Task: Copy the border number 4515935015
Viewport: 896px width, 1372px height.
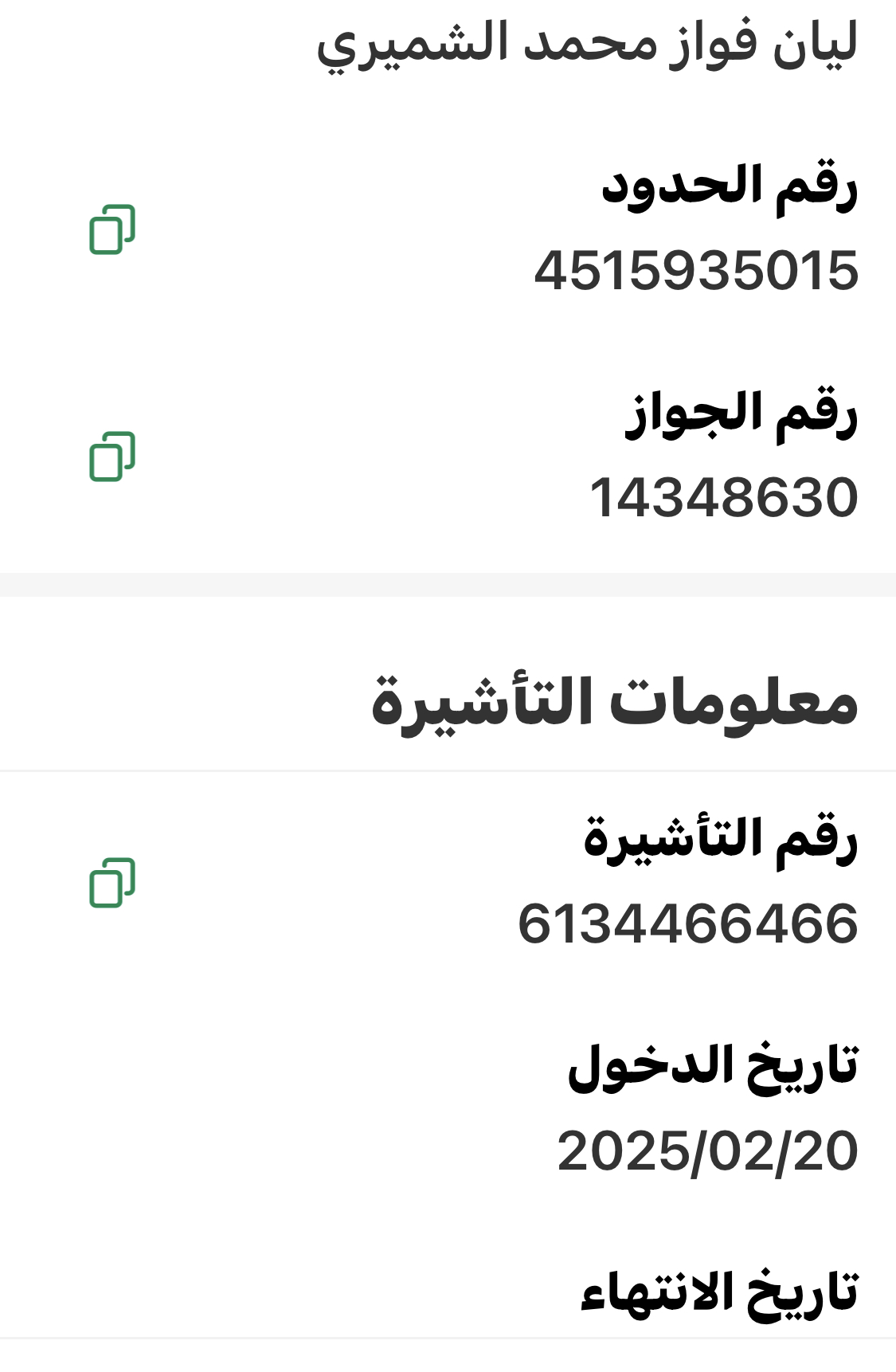Action: 112,229
